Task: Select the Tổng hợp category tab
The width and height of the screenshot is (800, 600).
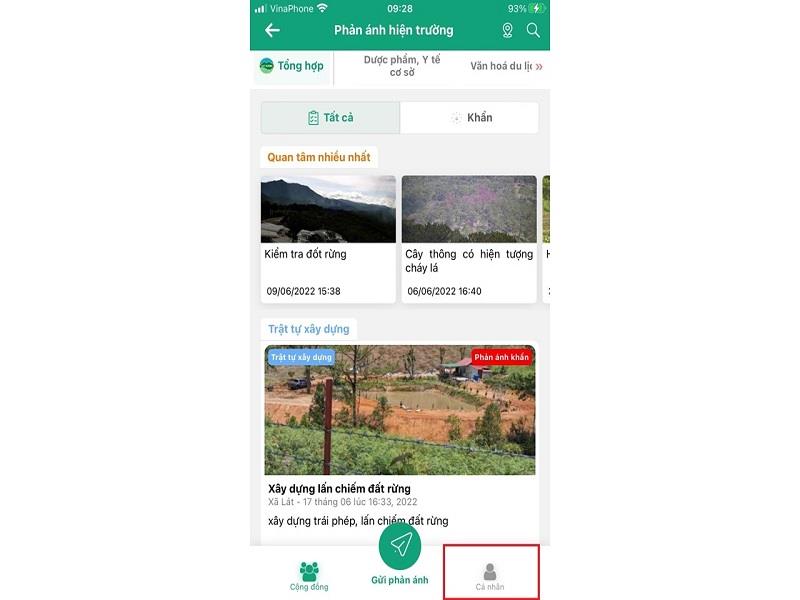Action: coord(291,66)
